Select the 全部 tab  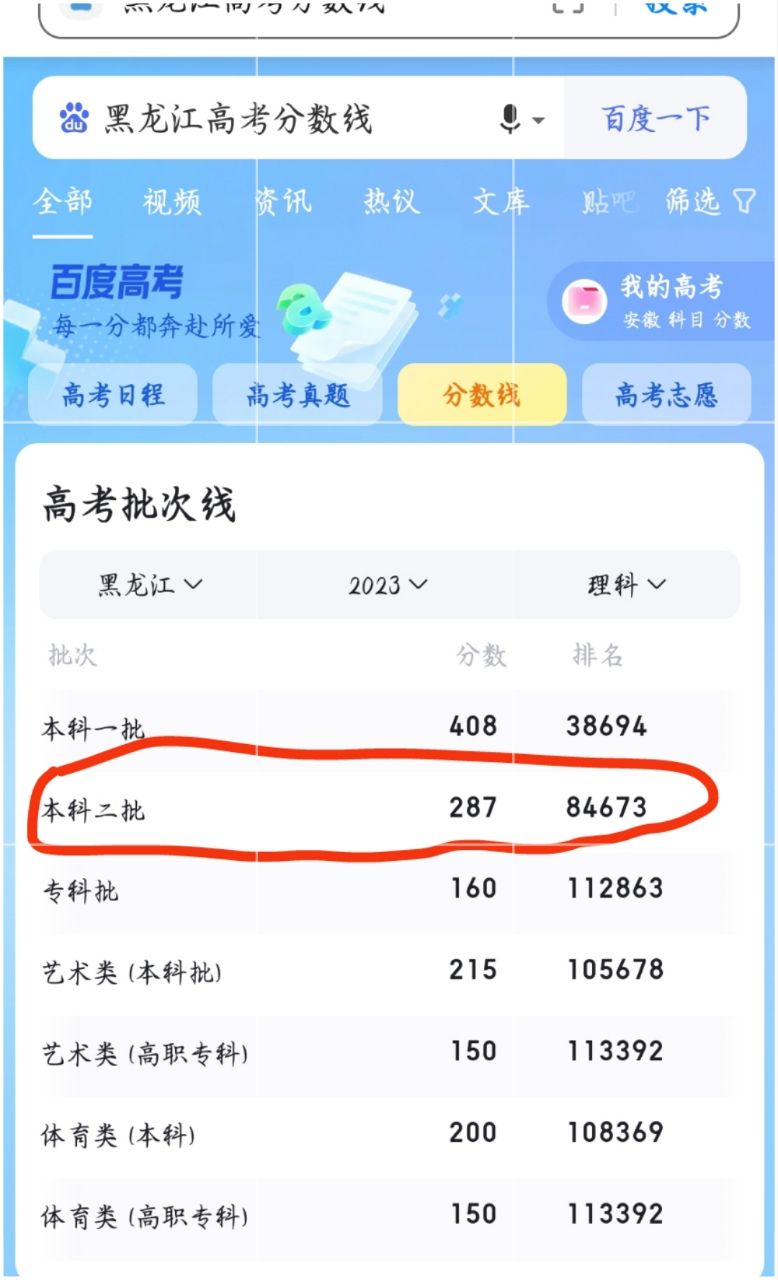[62, 202]
